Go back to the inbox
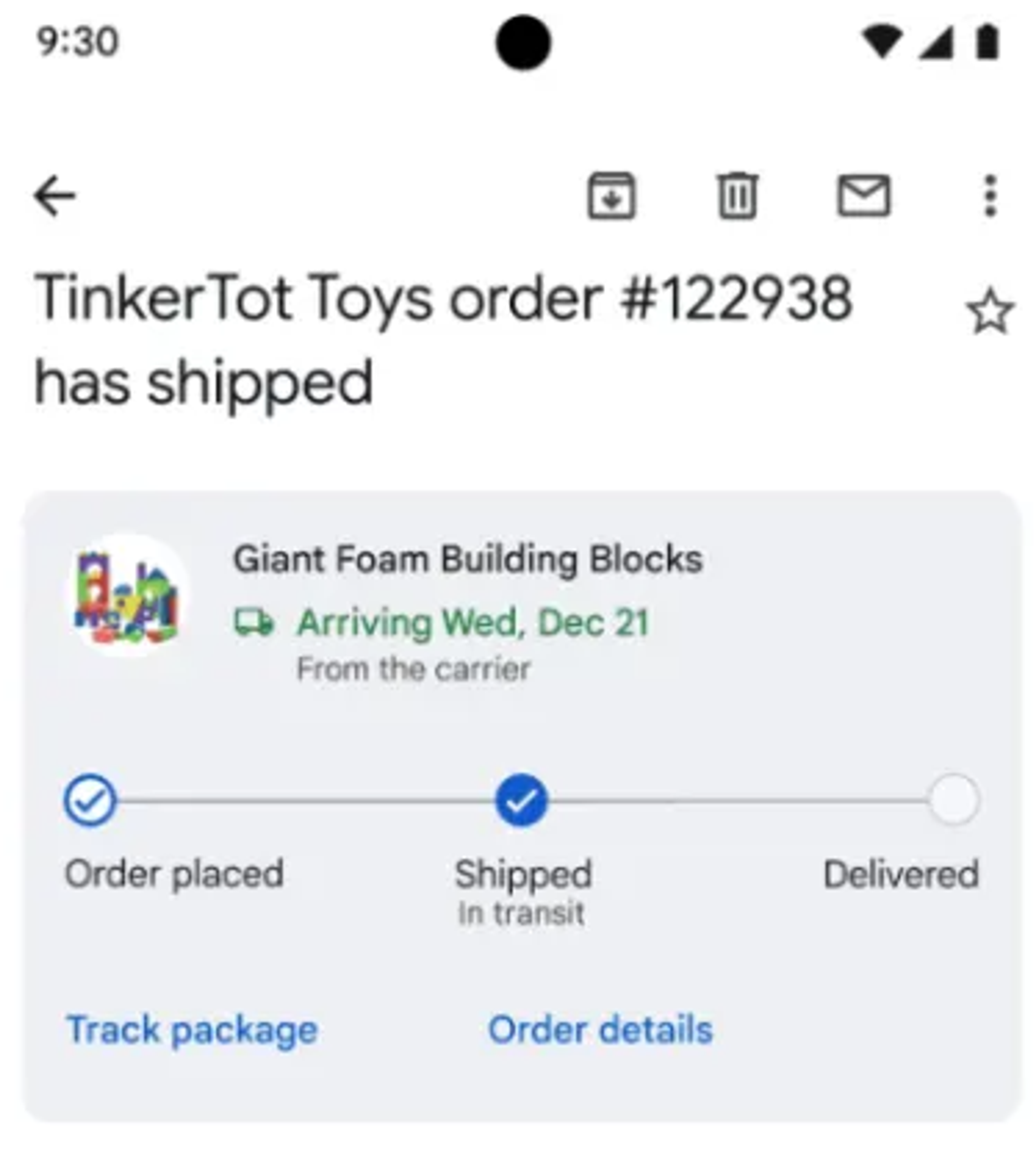The width and height of the screenshot is (1036, 1155). tap(55, 196)
